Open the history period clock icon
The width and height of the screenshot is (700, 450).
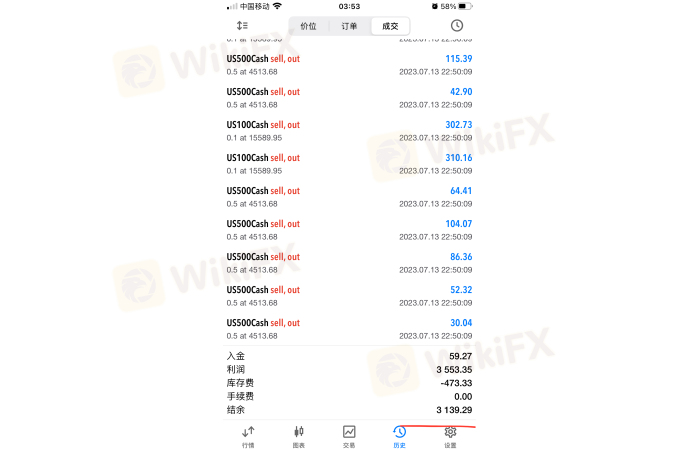coord(456,25)
